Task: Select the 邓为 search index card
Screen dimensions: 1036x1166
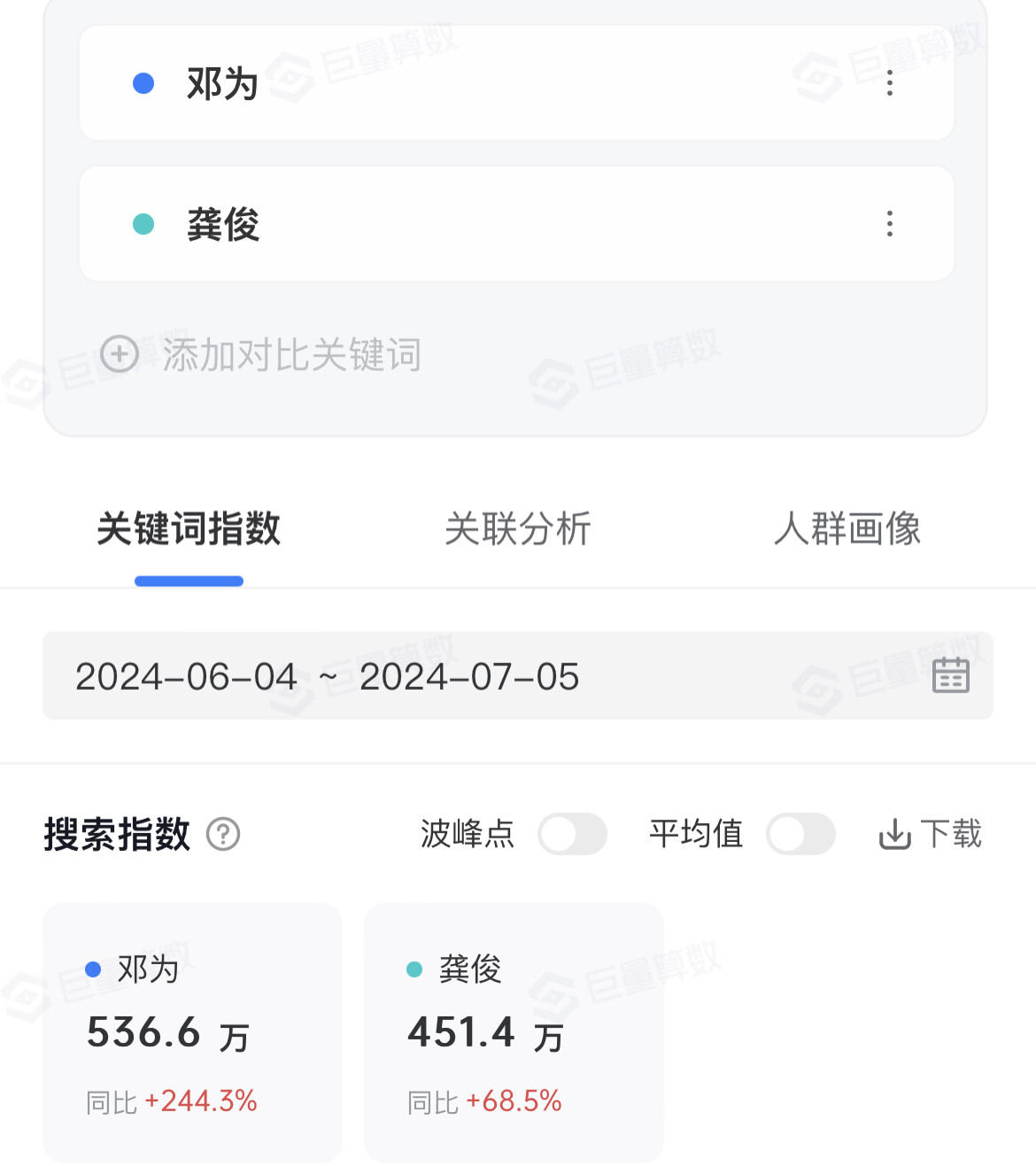Action: [192, 1032]
